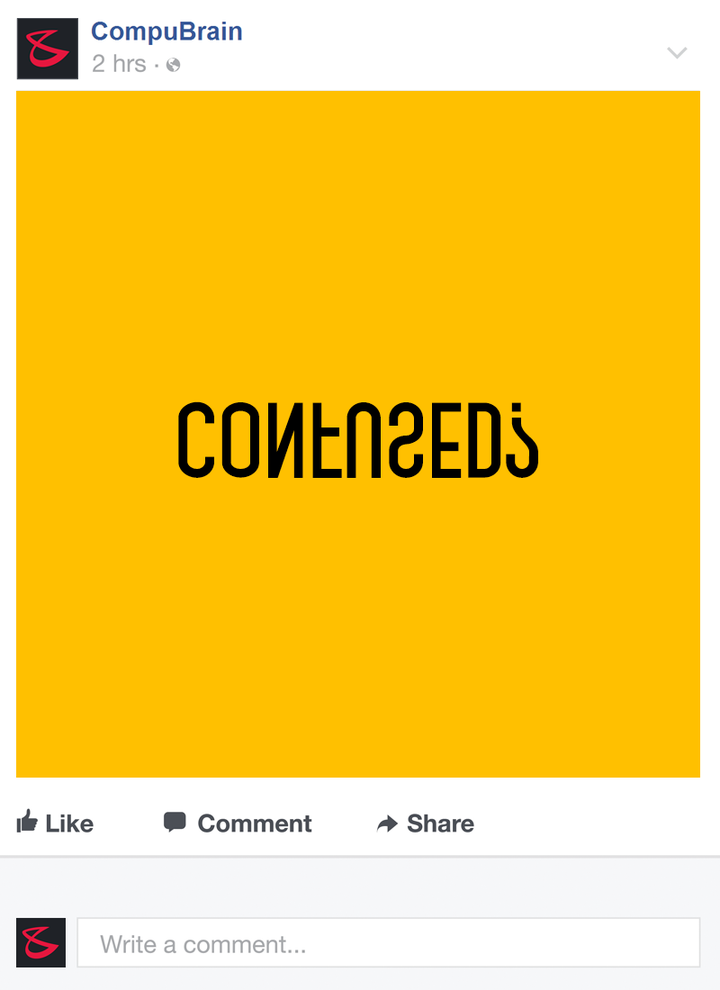Tap the CompuBrain profile picture on the post
Screen dimensions: 720x990
click(47, 49)
